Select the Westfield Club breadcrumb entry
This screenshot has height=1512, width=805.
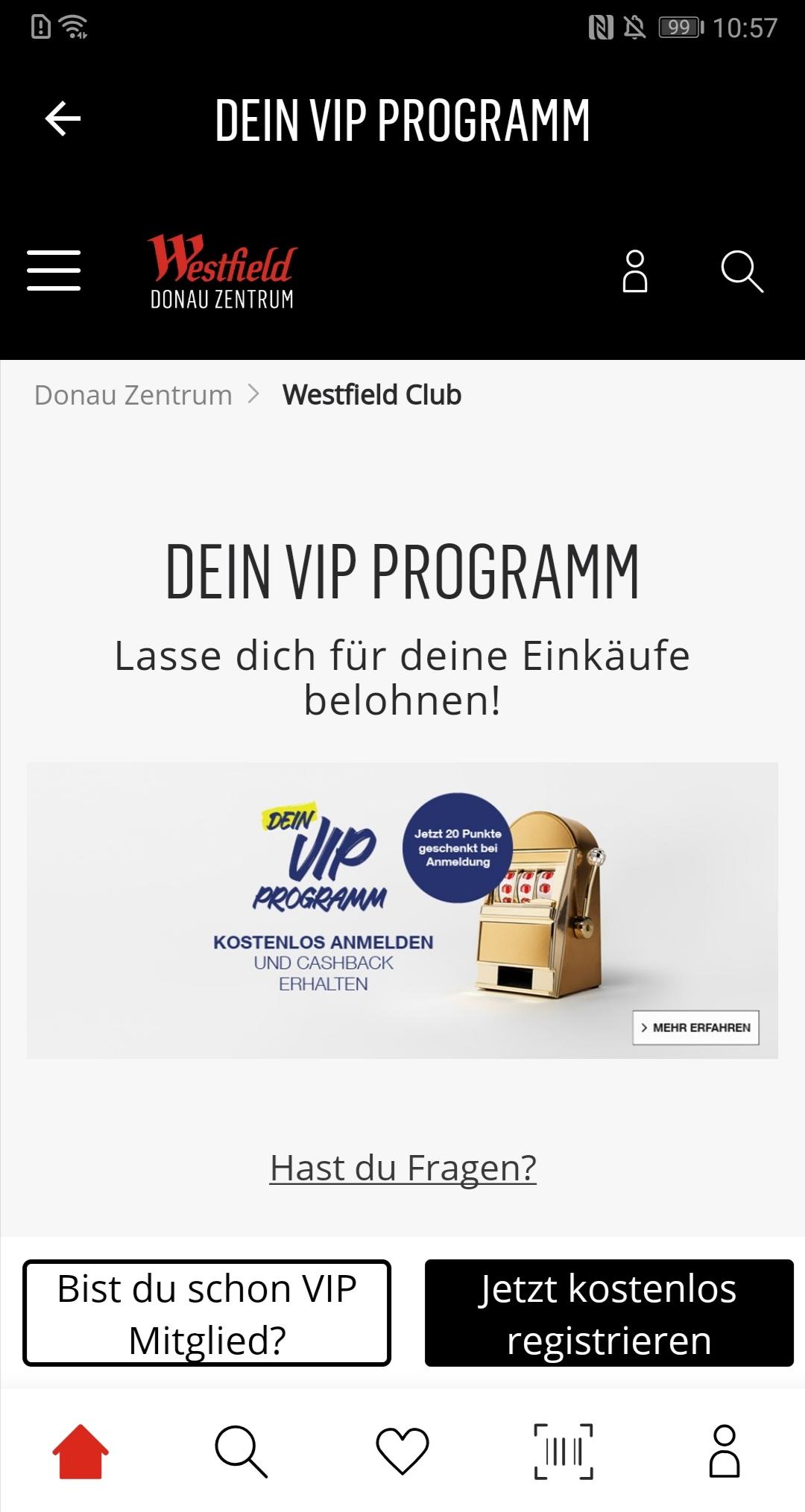click(x=370, y=395)
